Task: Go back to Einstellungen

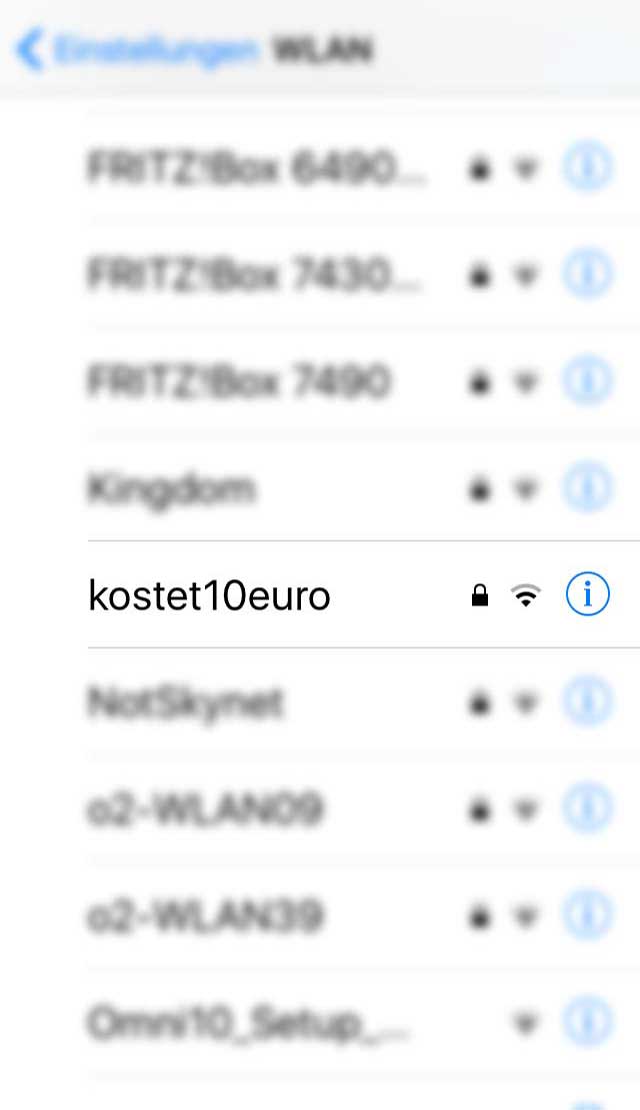Action: (x=135, y=50)
